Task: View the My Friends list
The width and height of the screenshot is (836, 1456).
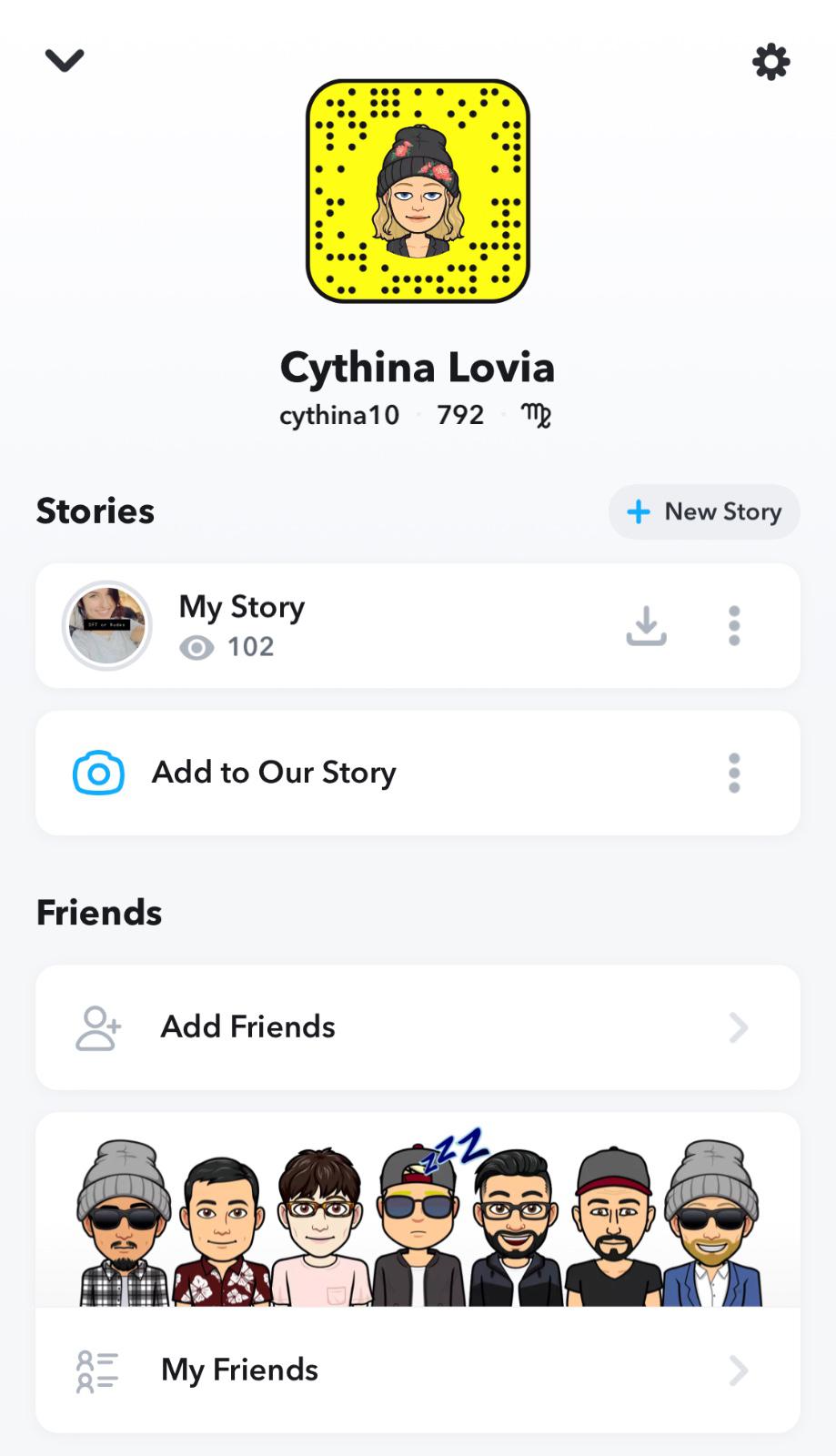Action: tap(418, 1370)
